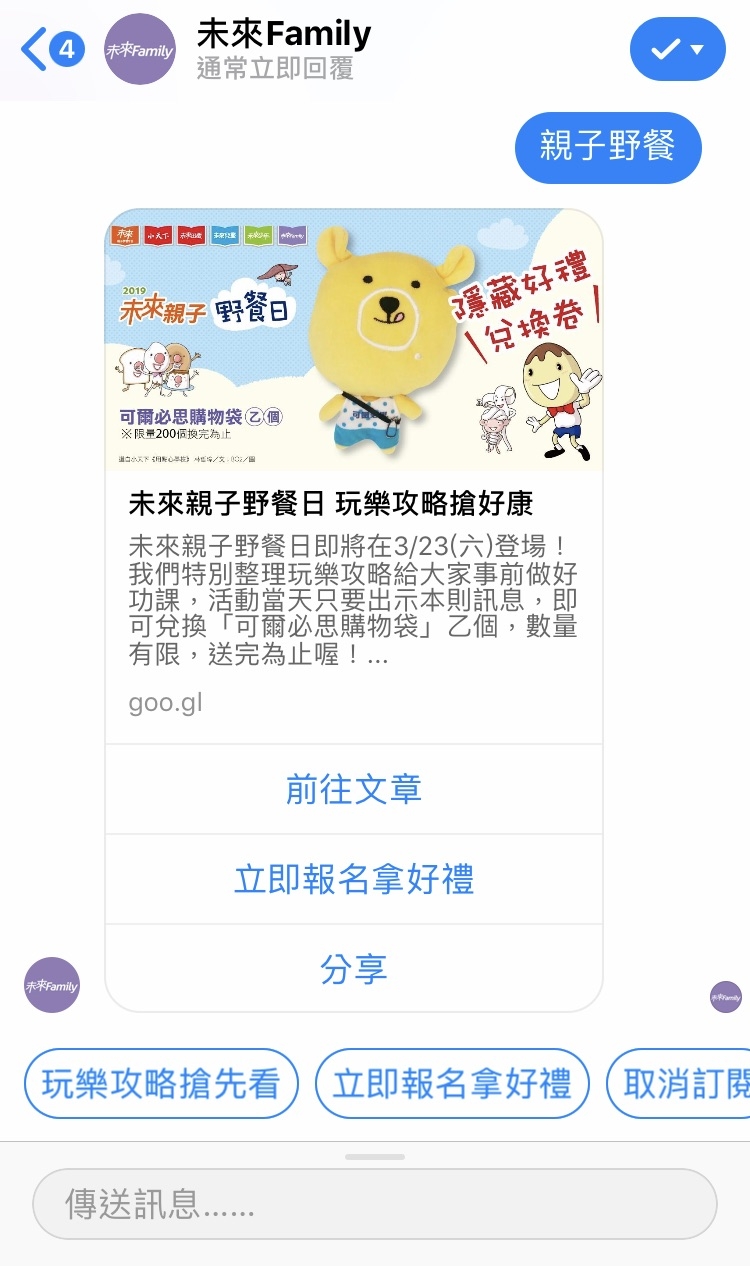Screen dimensions: 750x1266
Task: Choose the 立即報名拿好禮 quick reply chip
Action: (x=452, y=1083)
